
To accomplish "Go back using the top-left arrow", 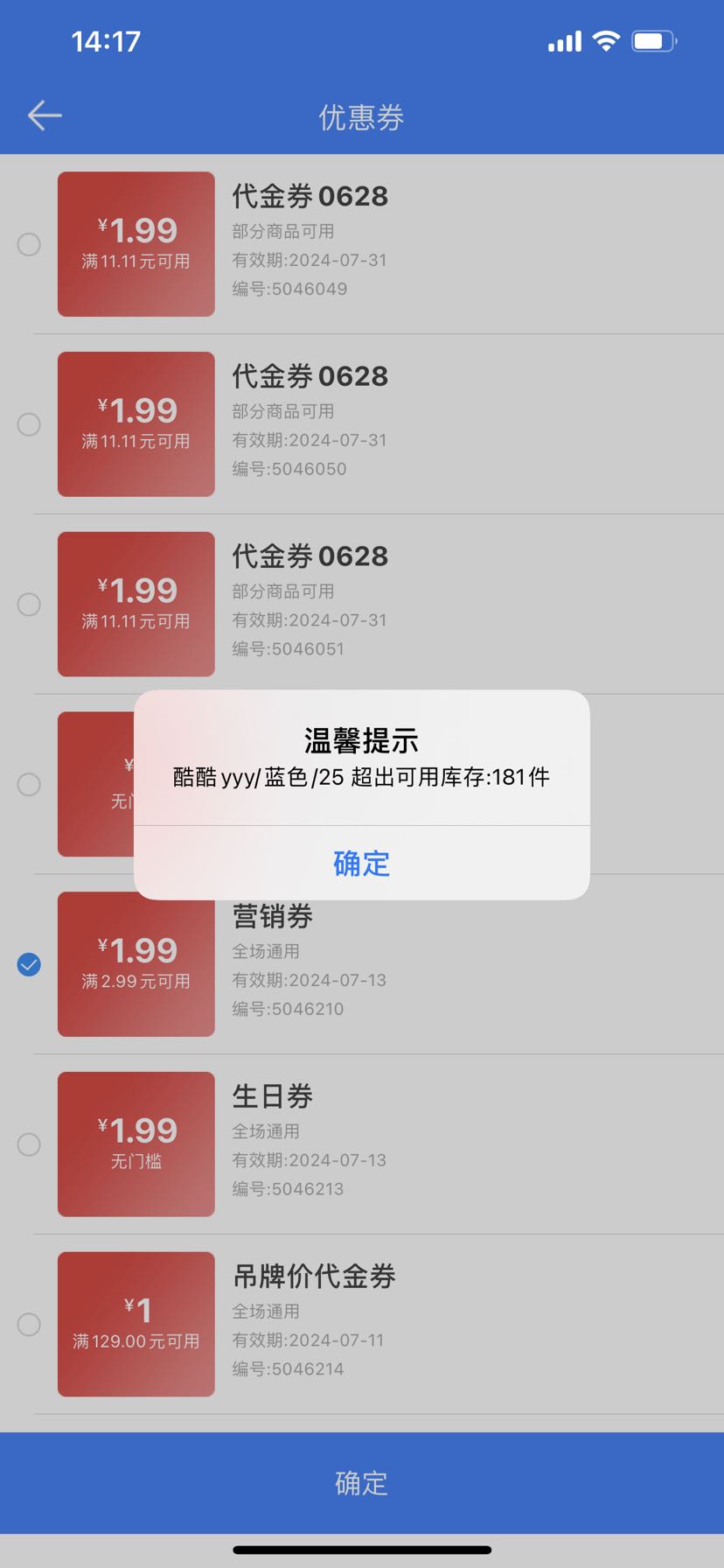I will [x=45, y=115].
